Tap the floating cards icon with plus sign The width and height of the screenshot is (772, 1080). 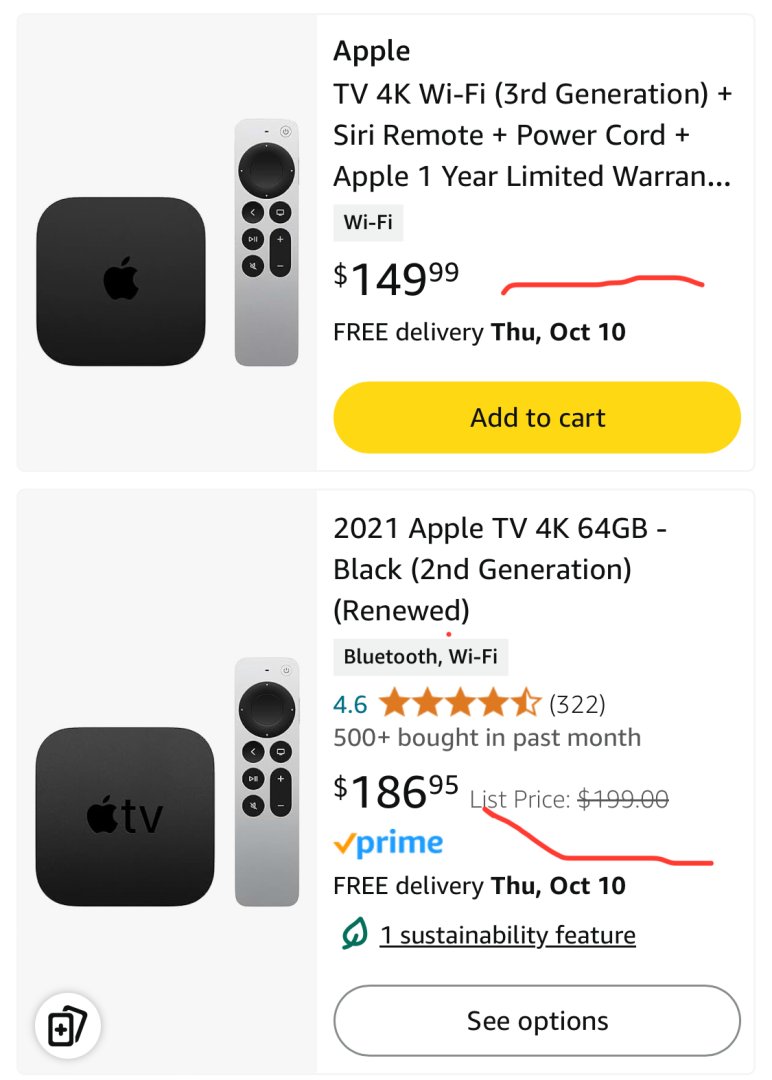click(x=68, y=1027)
